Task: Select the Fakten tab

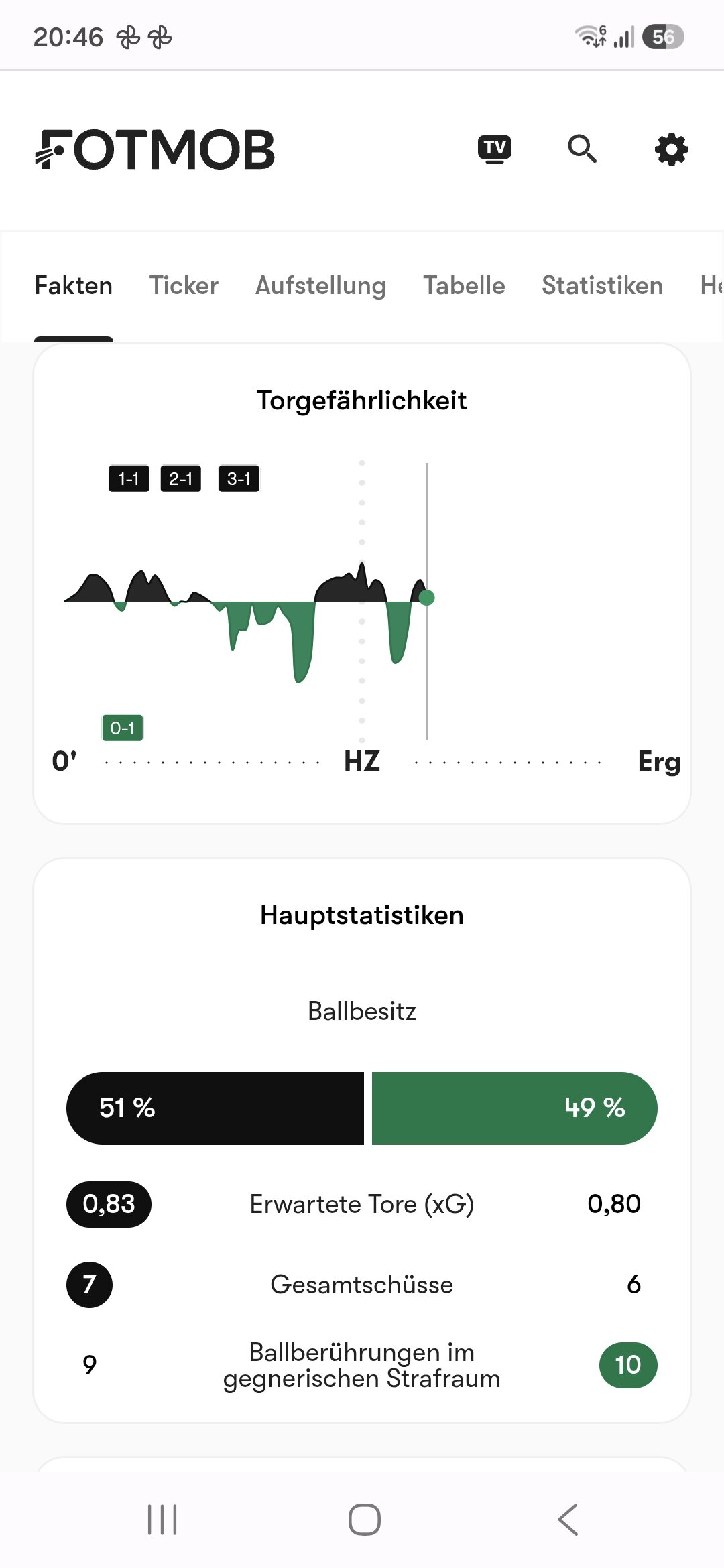Action: pyautogui.click(x=74, y=285)
